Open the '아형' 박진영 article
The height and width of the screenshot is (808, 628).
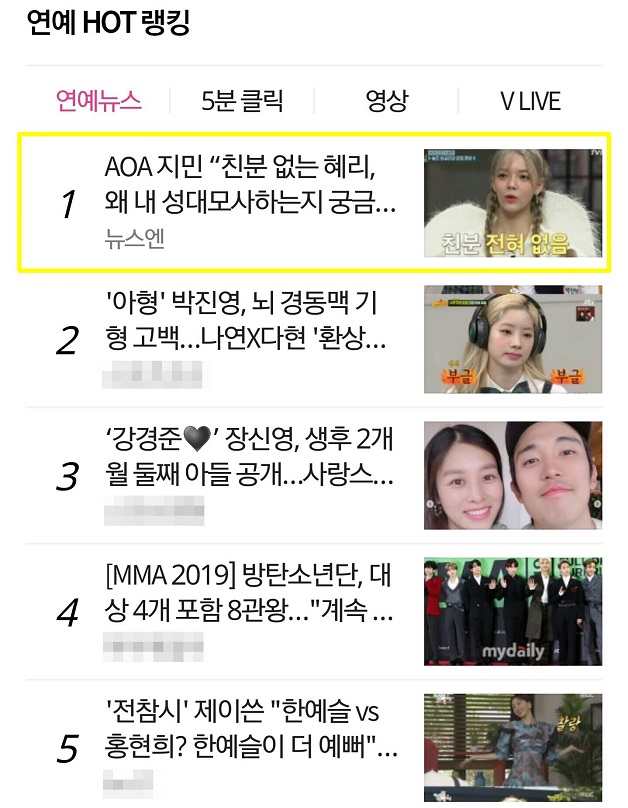[x=245, y=320]
